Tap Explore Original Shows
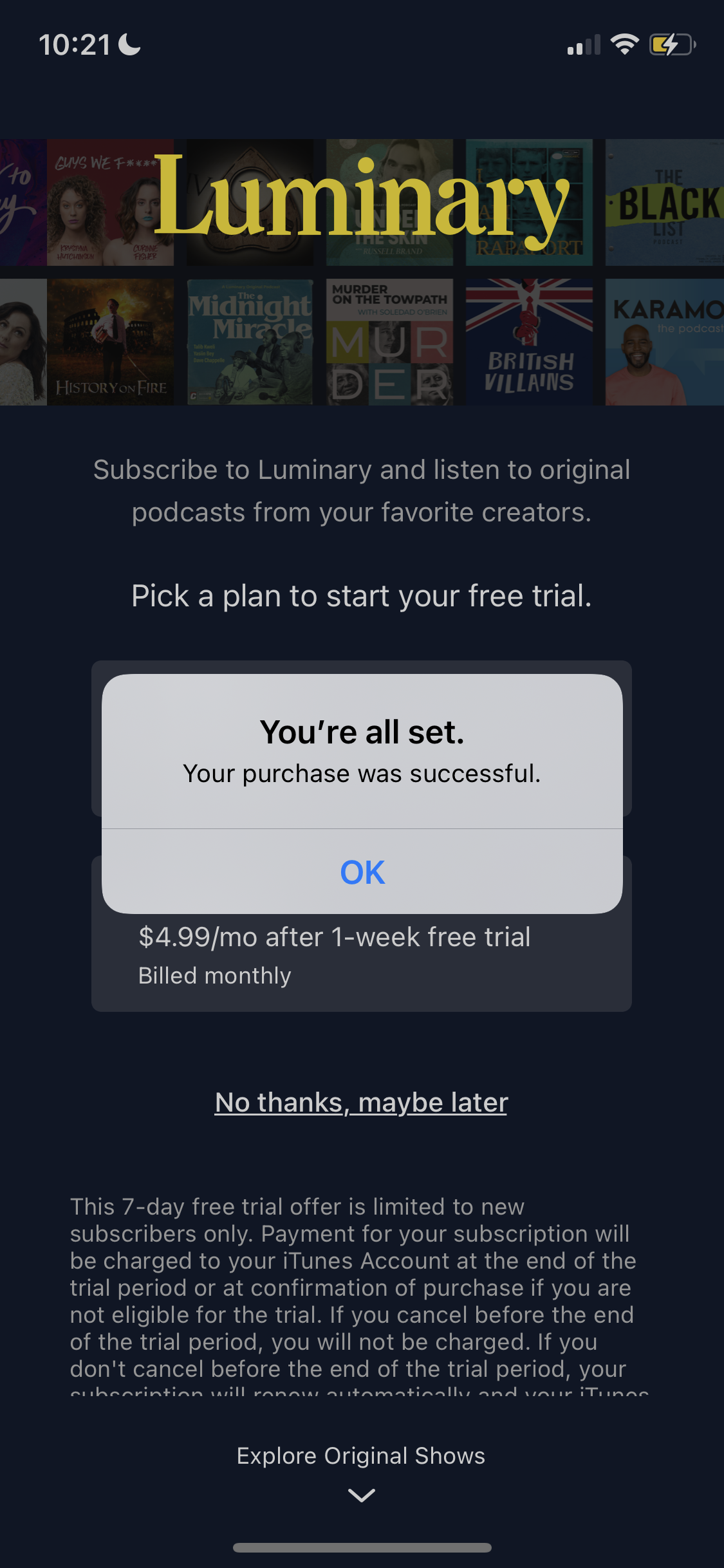Viewport: 724px width, 1568px height. 362,1456
